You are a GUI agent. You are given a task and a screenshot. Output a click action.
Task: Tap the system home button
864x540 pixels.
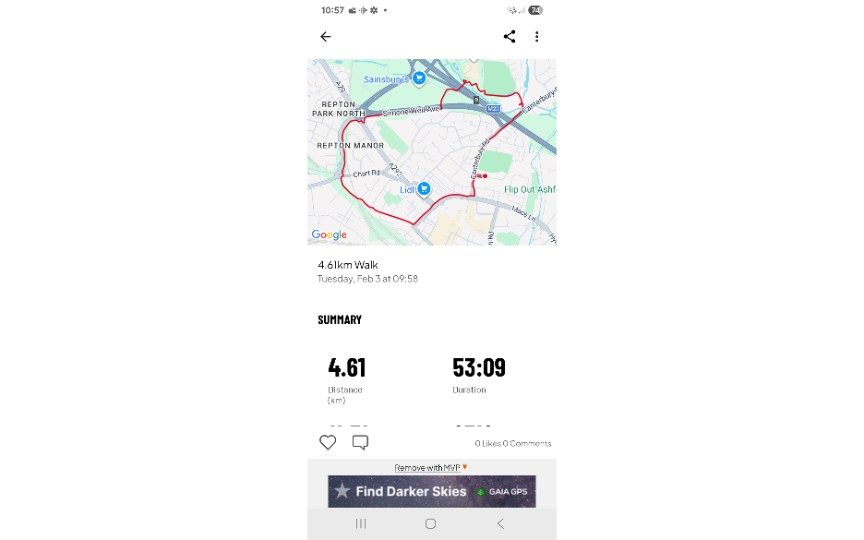(x=430, y=524)
